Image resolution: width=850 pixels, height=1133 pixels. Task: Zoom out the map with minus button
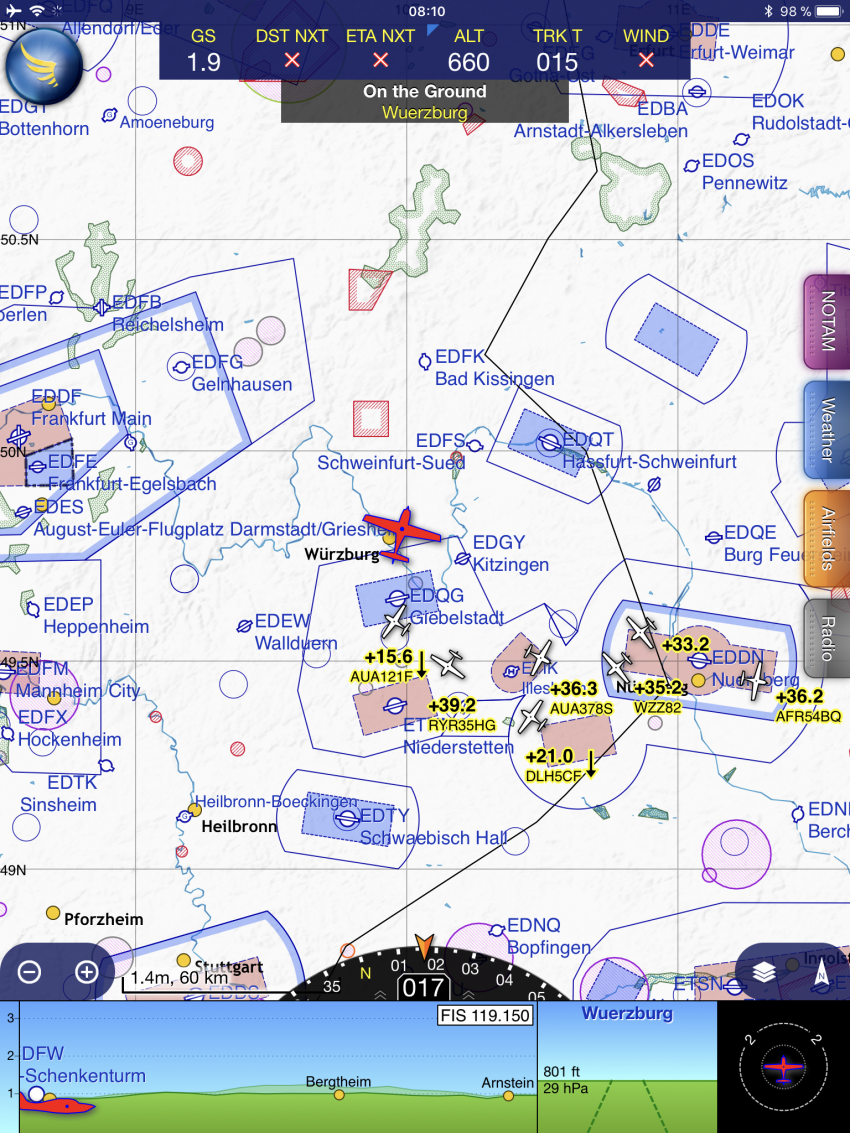(30, 971)
